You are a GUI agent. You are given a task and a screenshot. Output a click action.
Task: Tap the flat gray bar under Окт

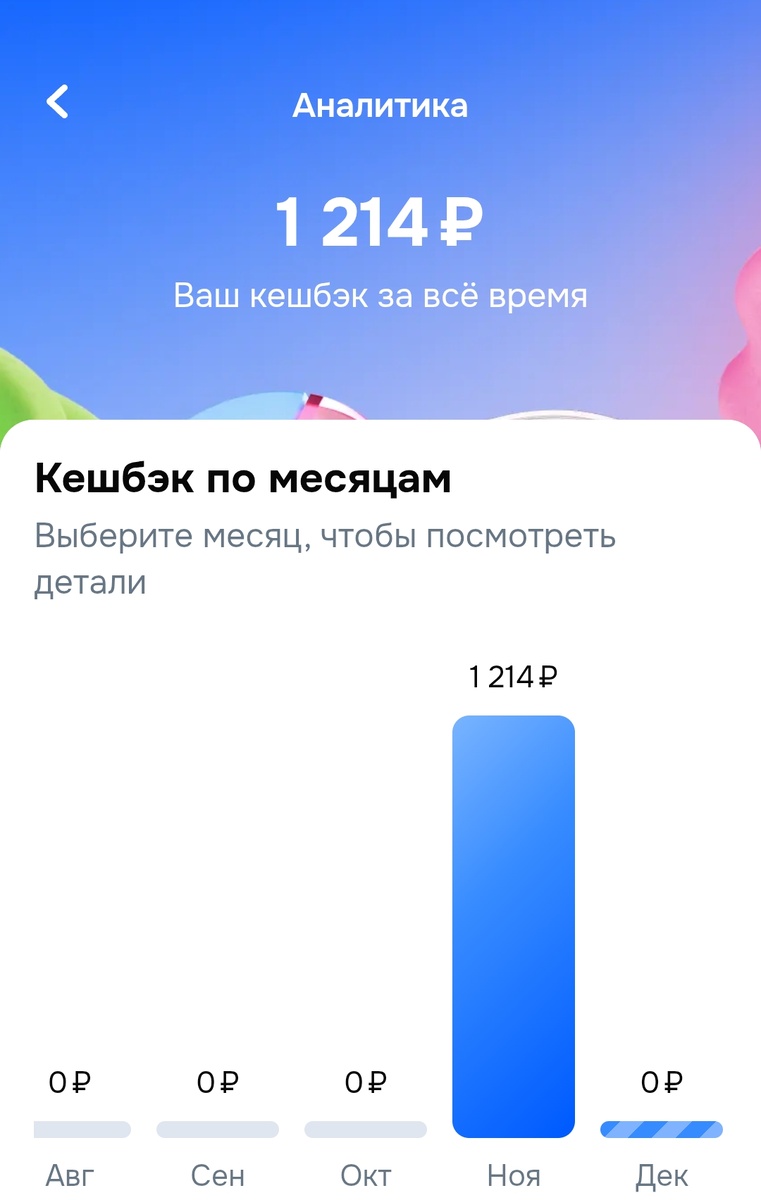pyautogui.click(x=366, y=1128)
